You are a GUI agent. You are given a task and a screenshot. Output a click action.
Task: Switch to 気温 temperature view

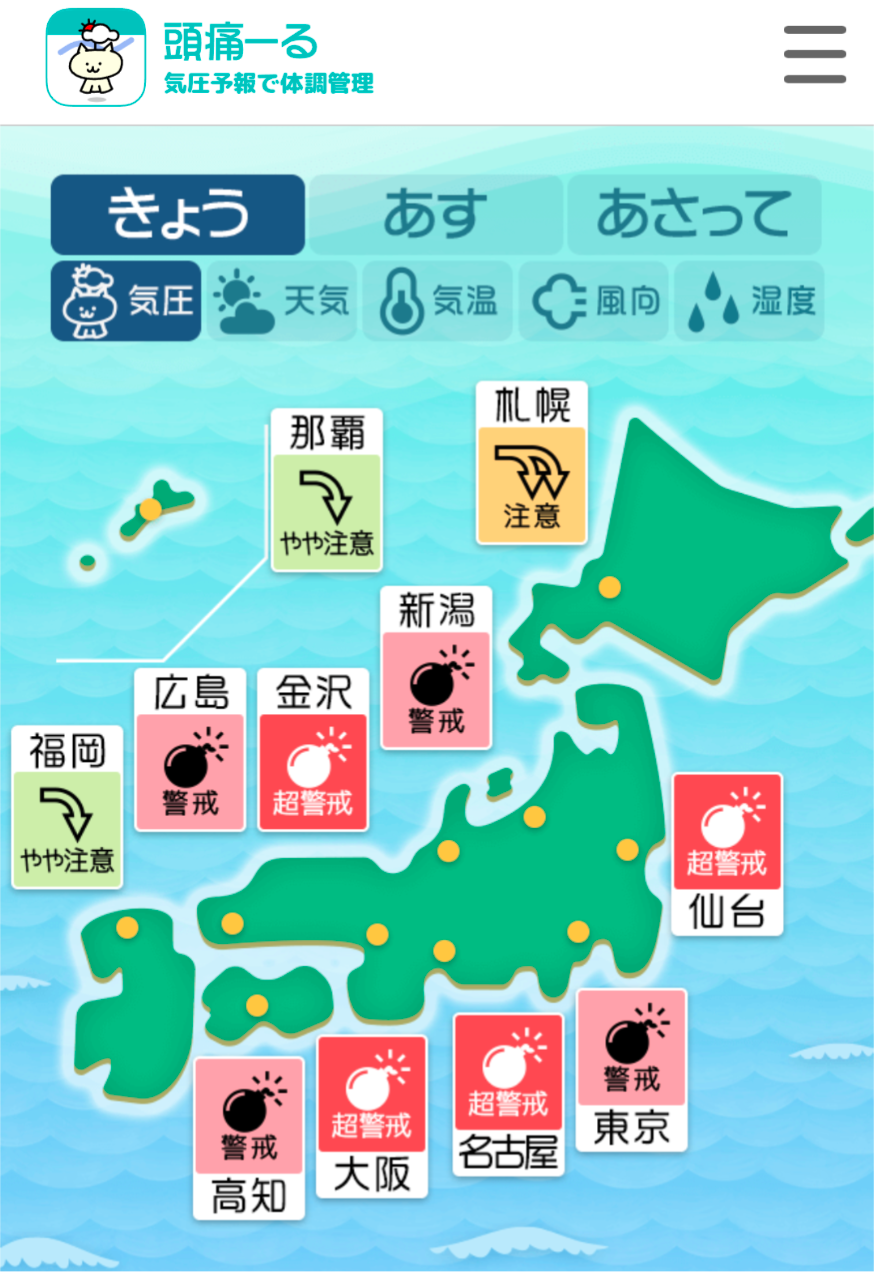click(x=438, y=301)
